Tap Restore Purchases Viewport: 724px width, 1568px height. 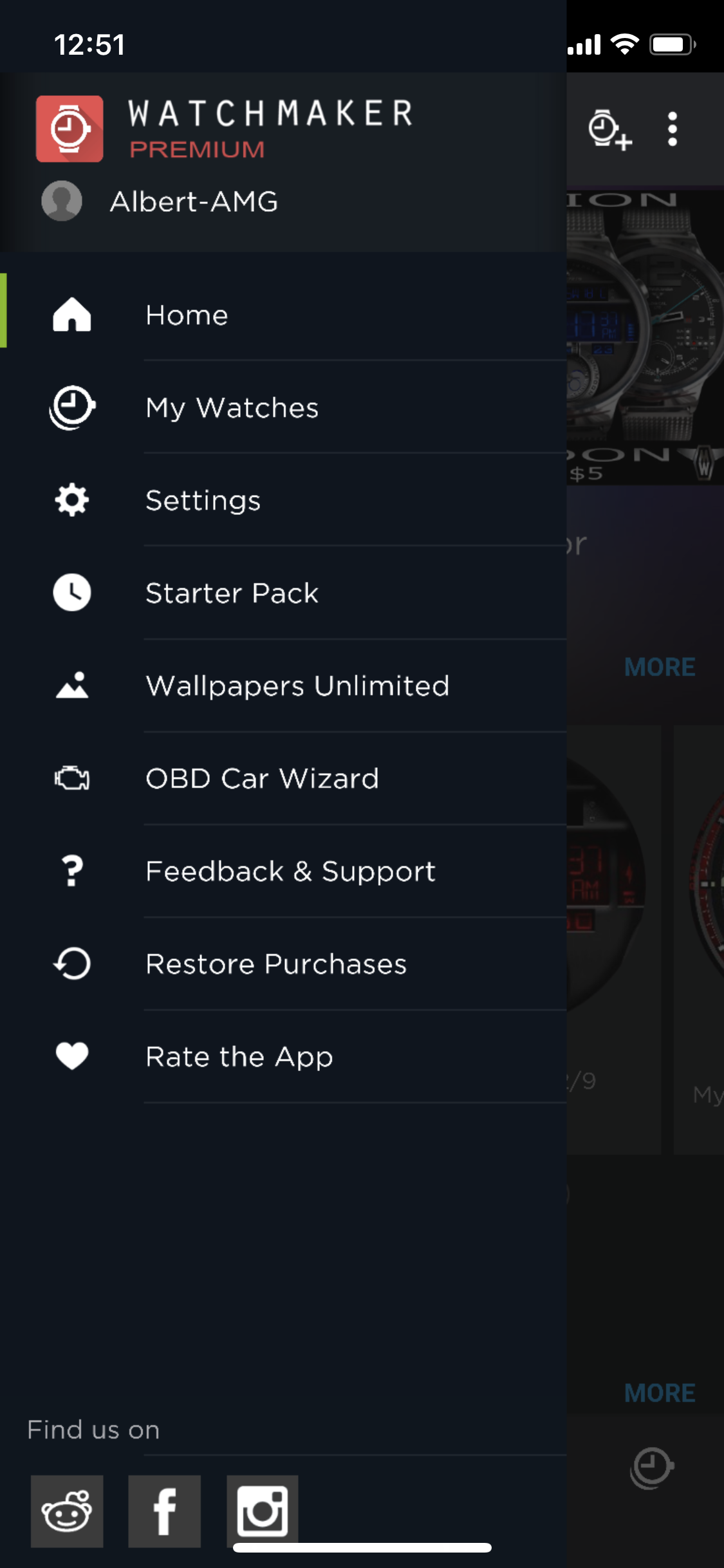[x=276, y=964]
